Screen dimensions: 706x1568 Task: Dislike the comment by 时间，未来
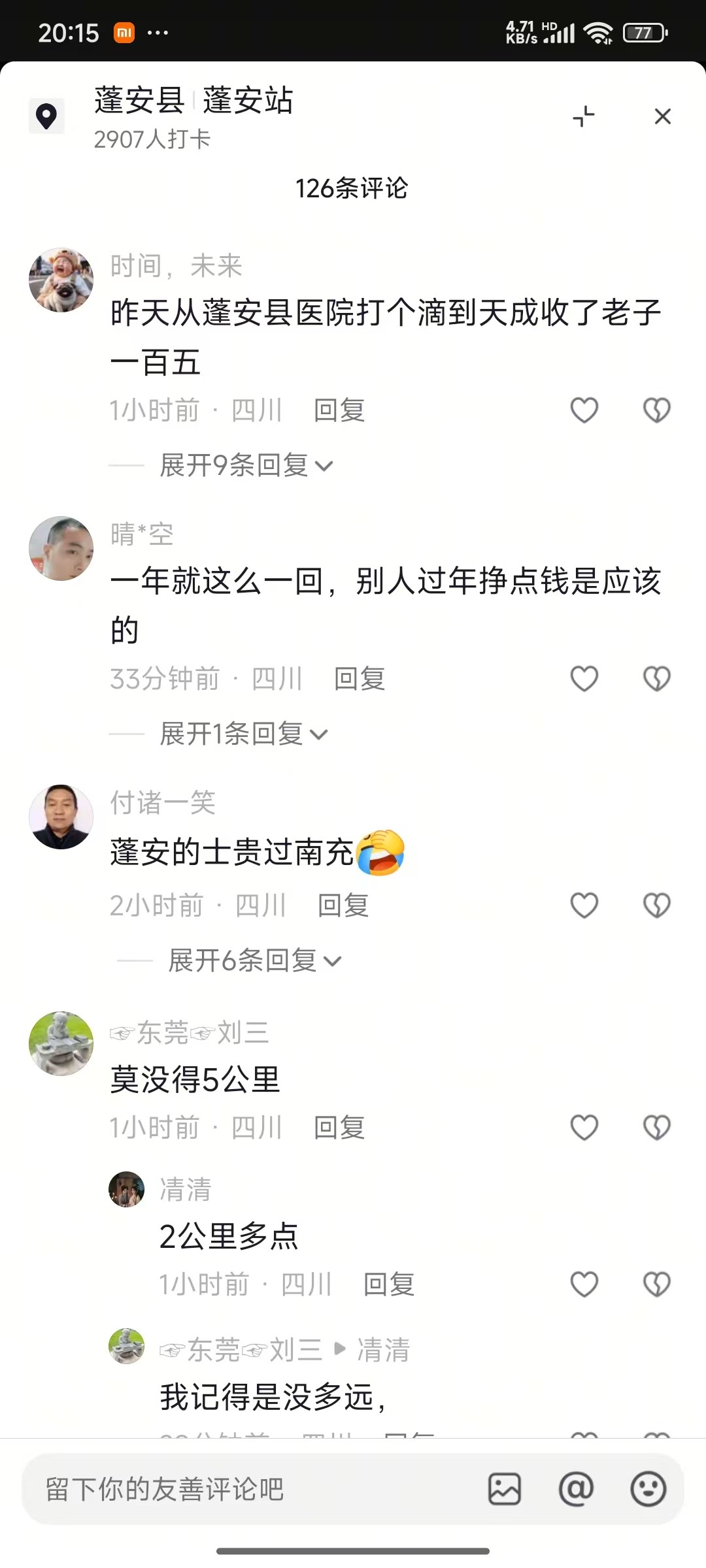[656, 410]
